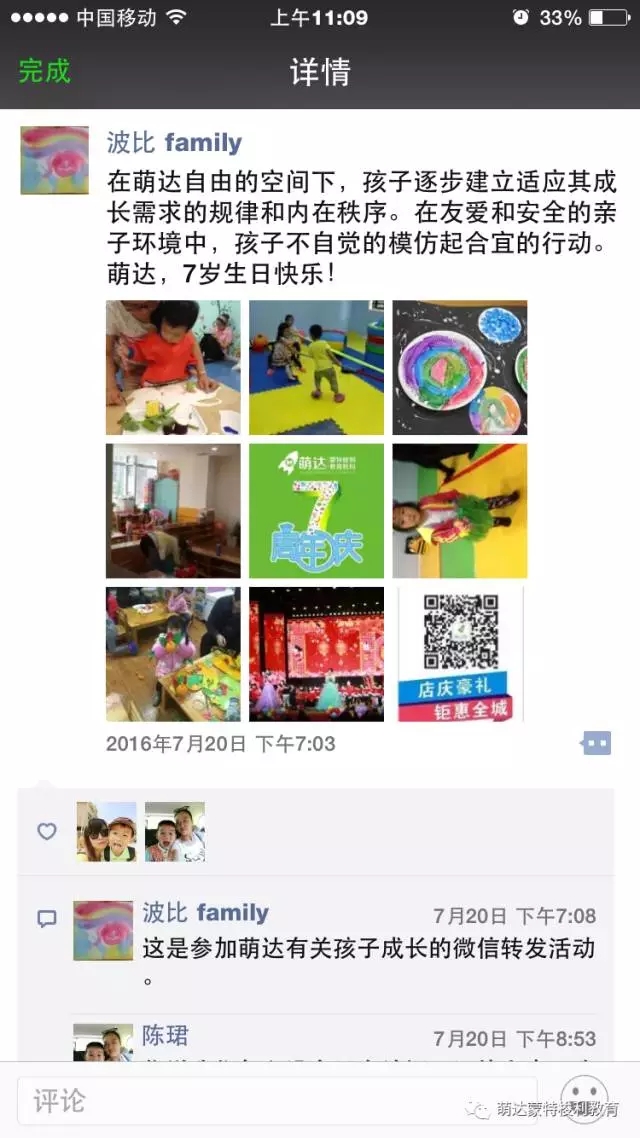Open the craft table photo
Screen dimensions: 640x1138
173,654
